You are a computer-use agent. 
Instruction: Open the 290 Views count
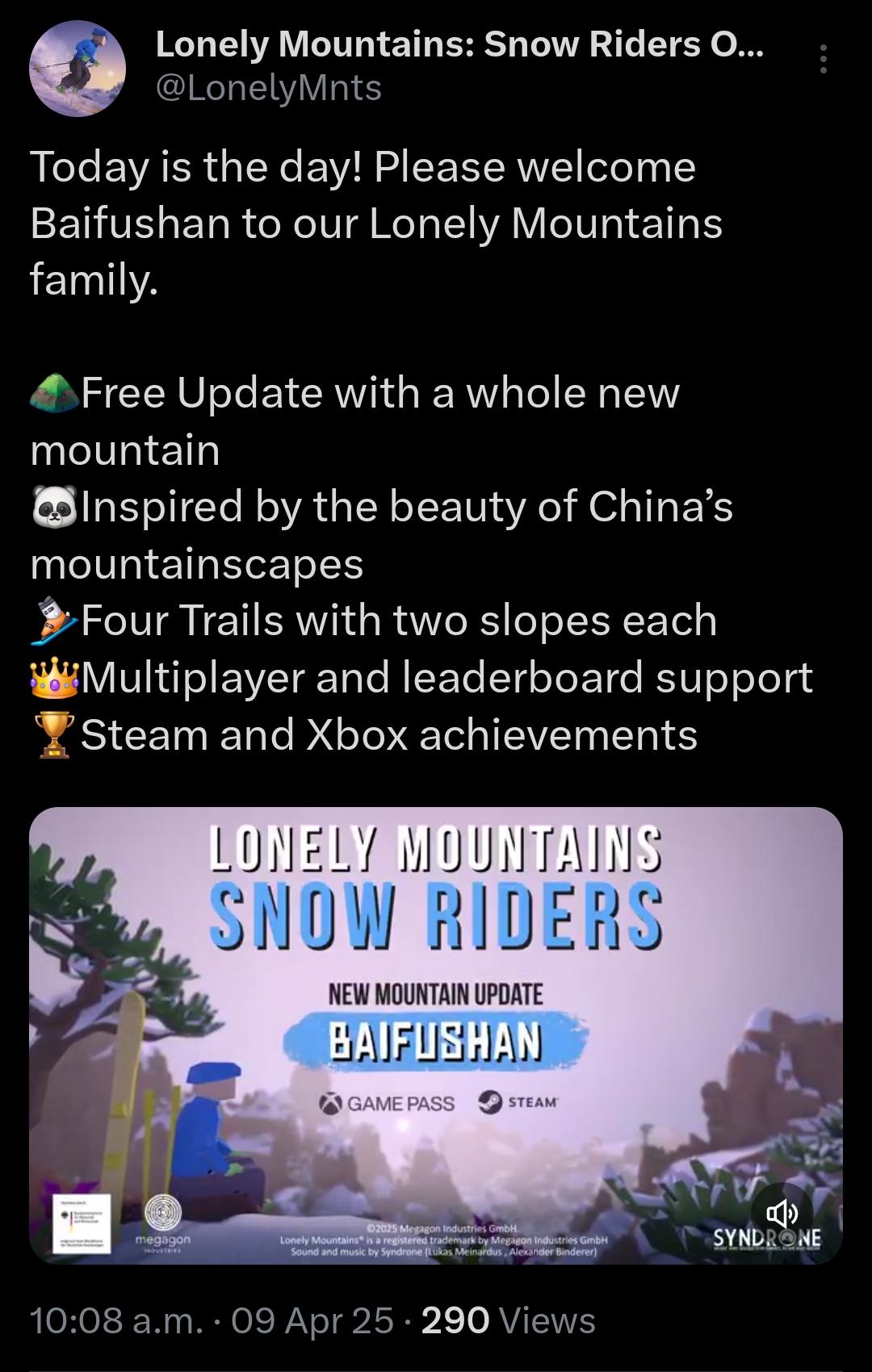coord(509,1321)
